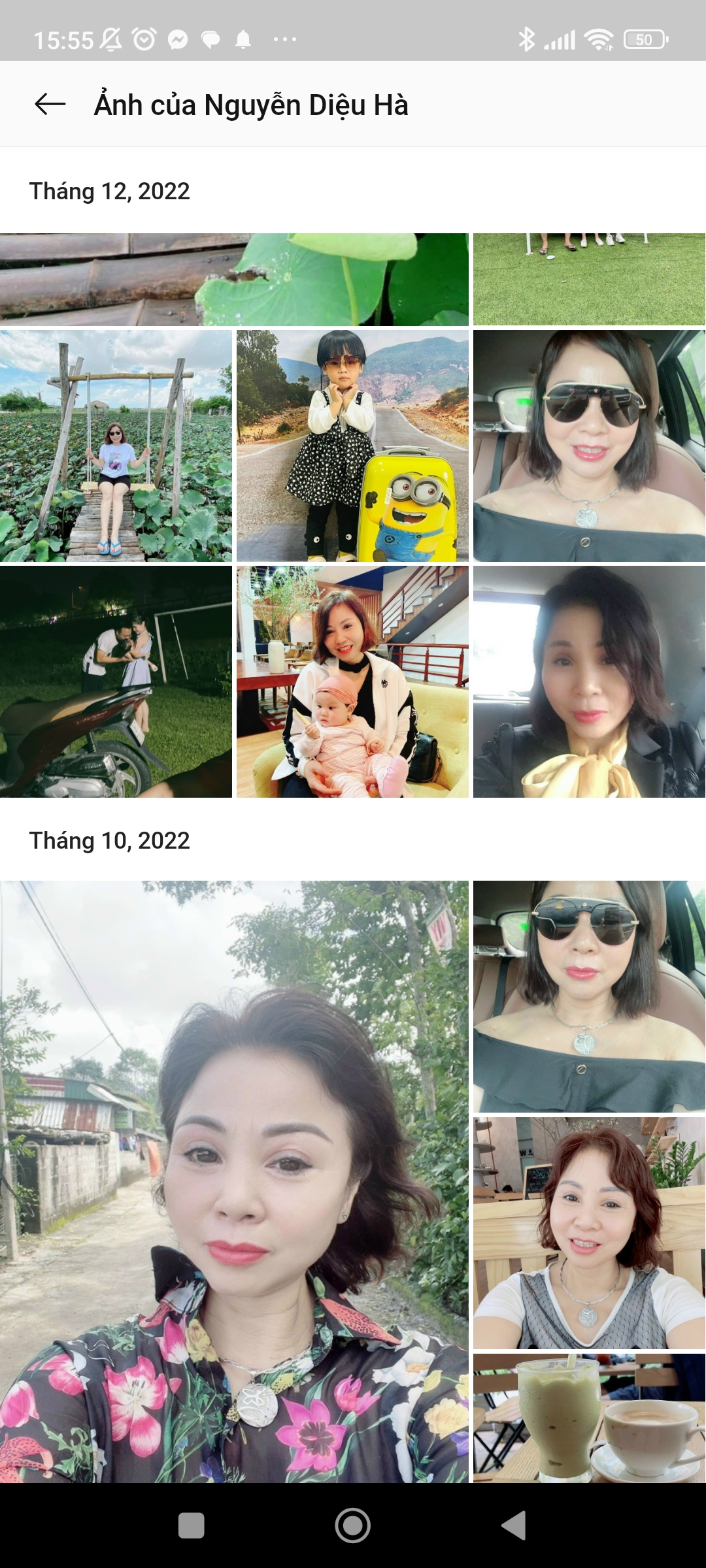Open the child with Minion suitcase photo
Image resolution: width=706 pixels, height=1568 pixels.
(352, 446)
